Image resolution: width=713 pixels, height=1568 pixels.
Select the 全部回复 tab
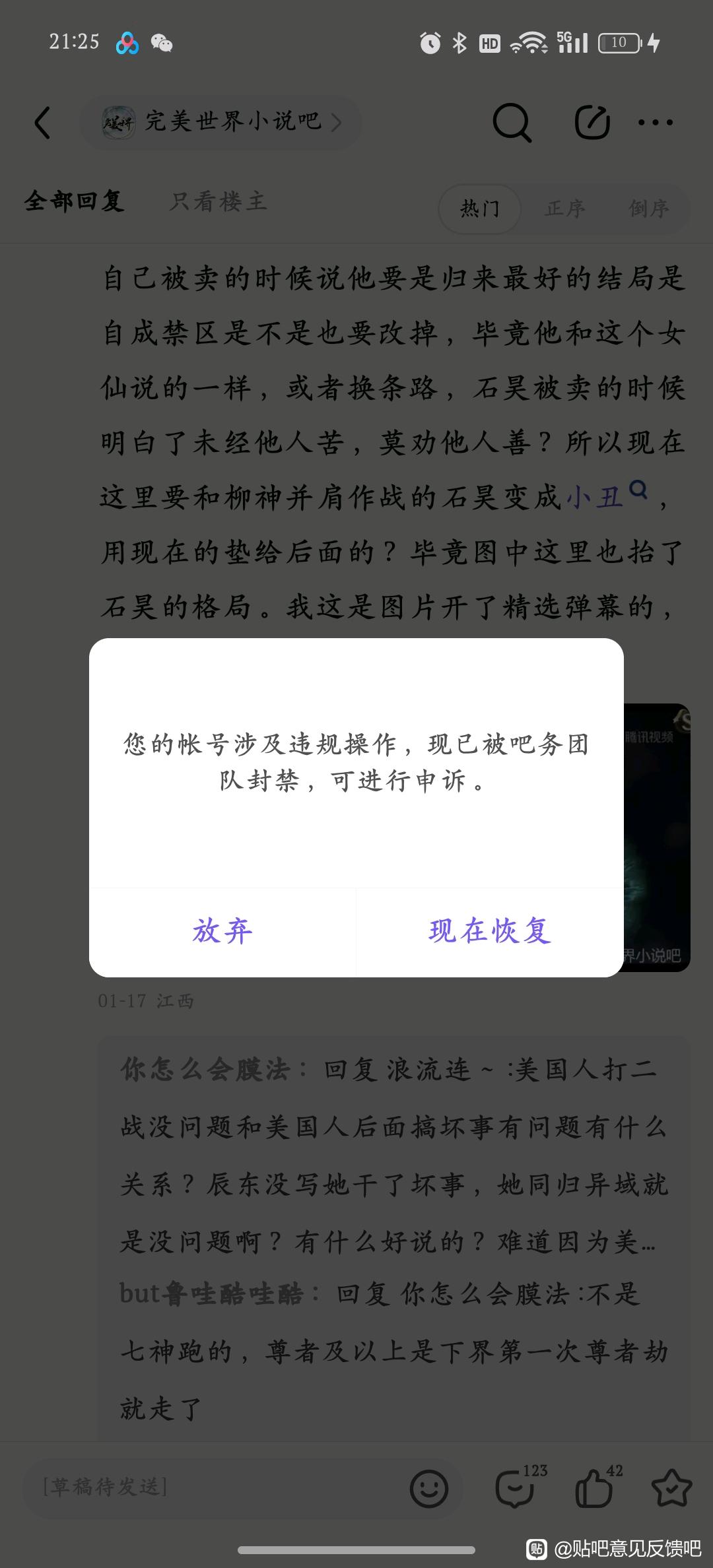tap(74, 201)
